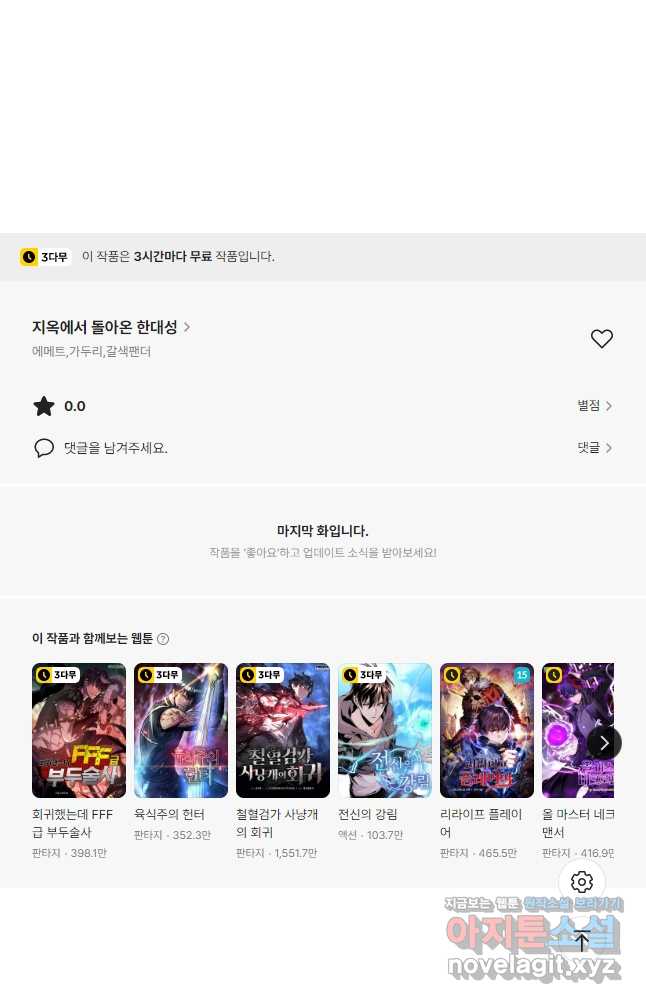Viewport: 646px width, 1004px height.
Task: Show next recommended webtoons with arrow
Action: coord(604,743)
